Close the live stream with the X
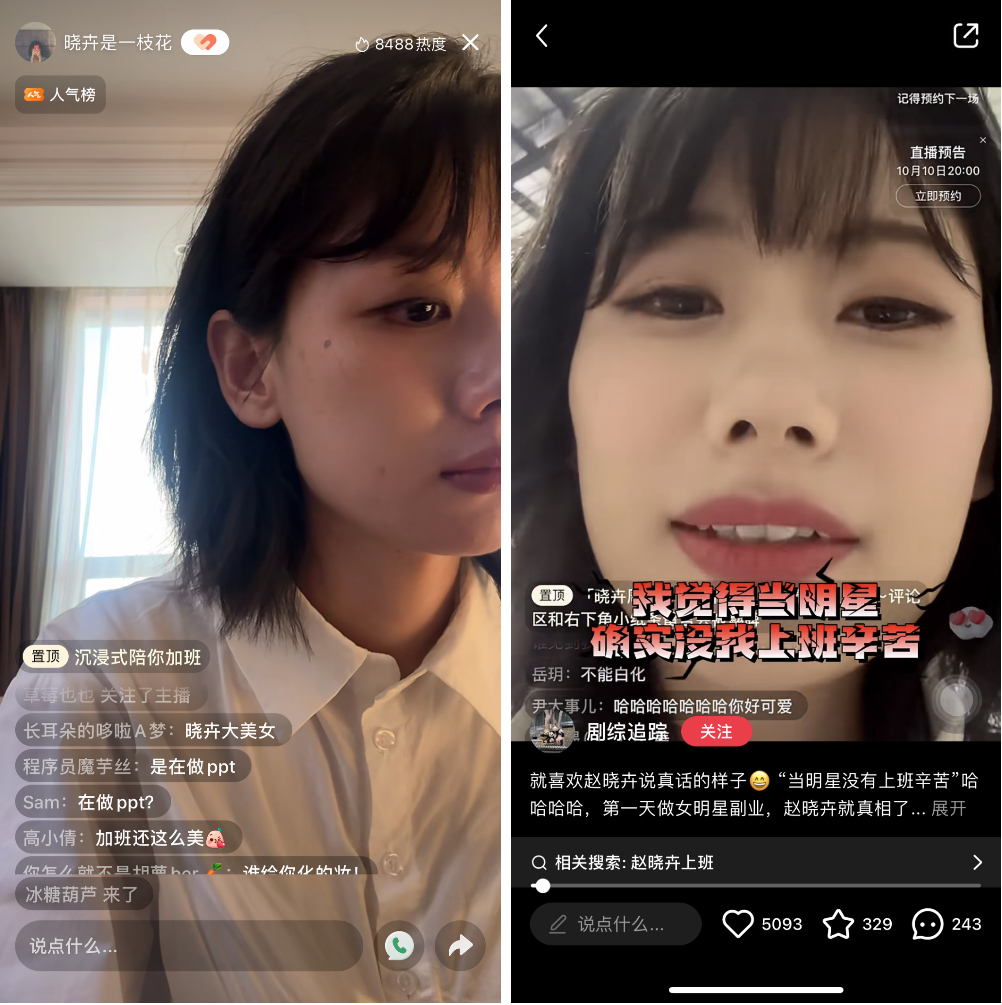1002x1005 pixels. [471, 43]
